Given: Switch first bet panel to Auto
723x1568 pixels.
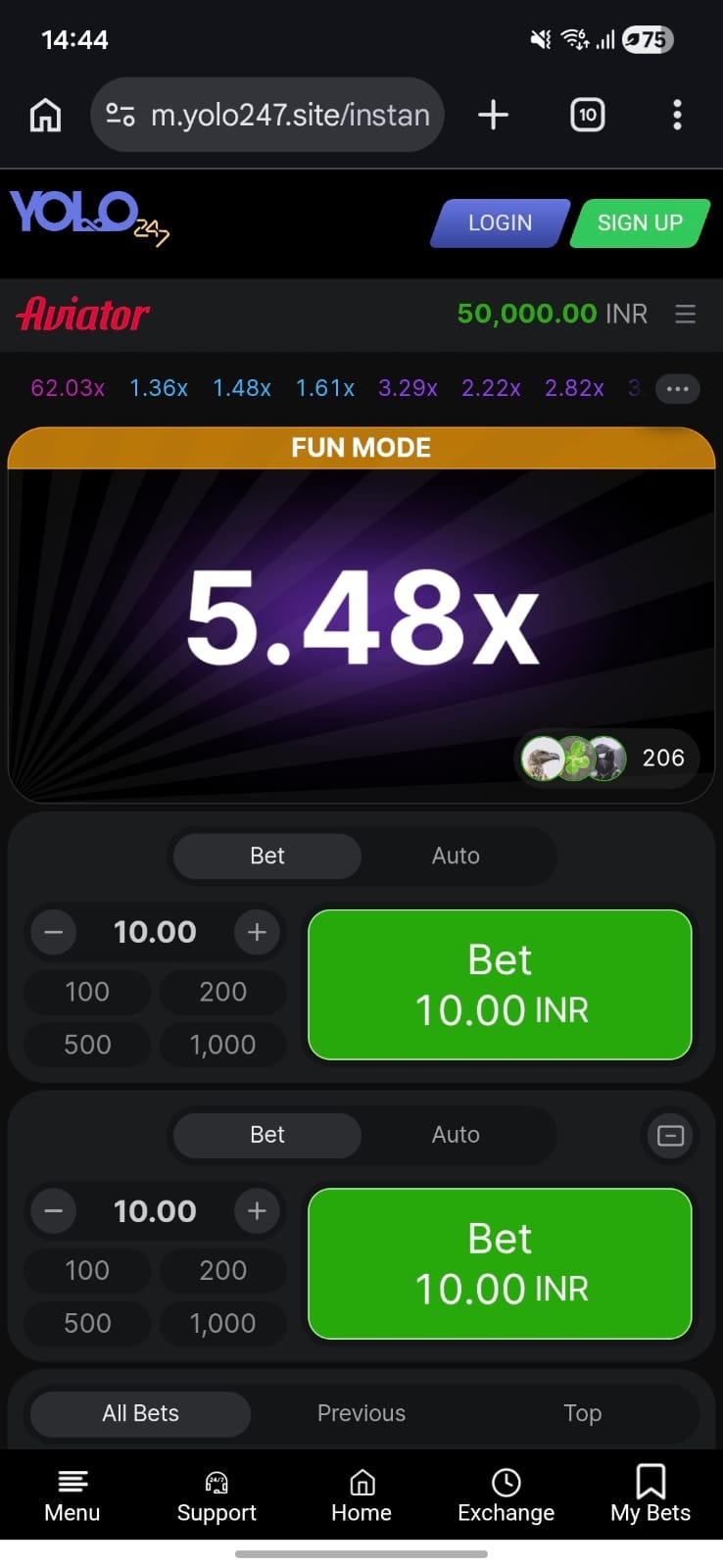Looking at the screenshot, I should tap(456, 856).
